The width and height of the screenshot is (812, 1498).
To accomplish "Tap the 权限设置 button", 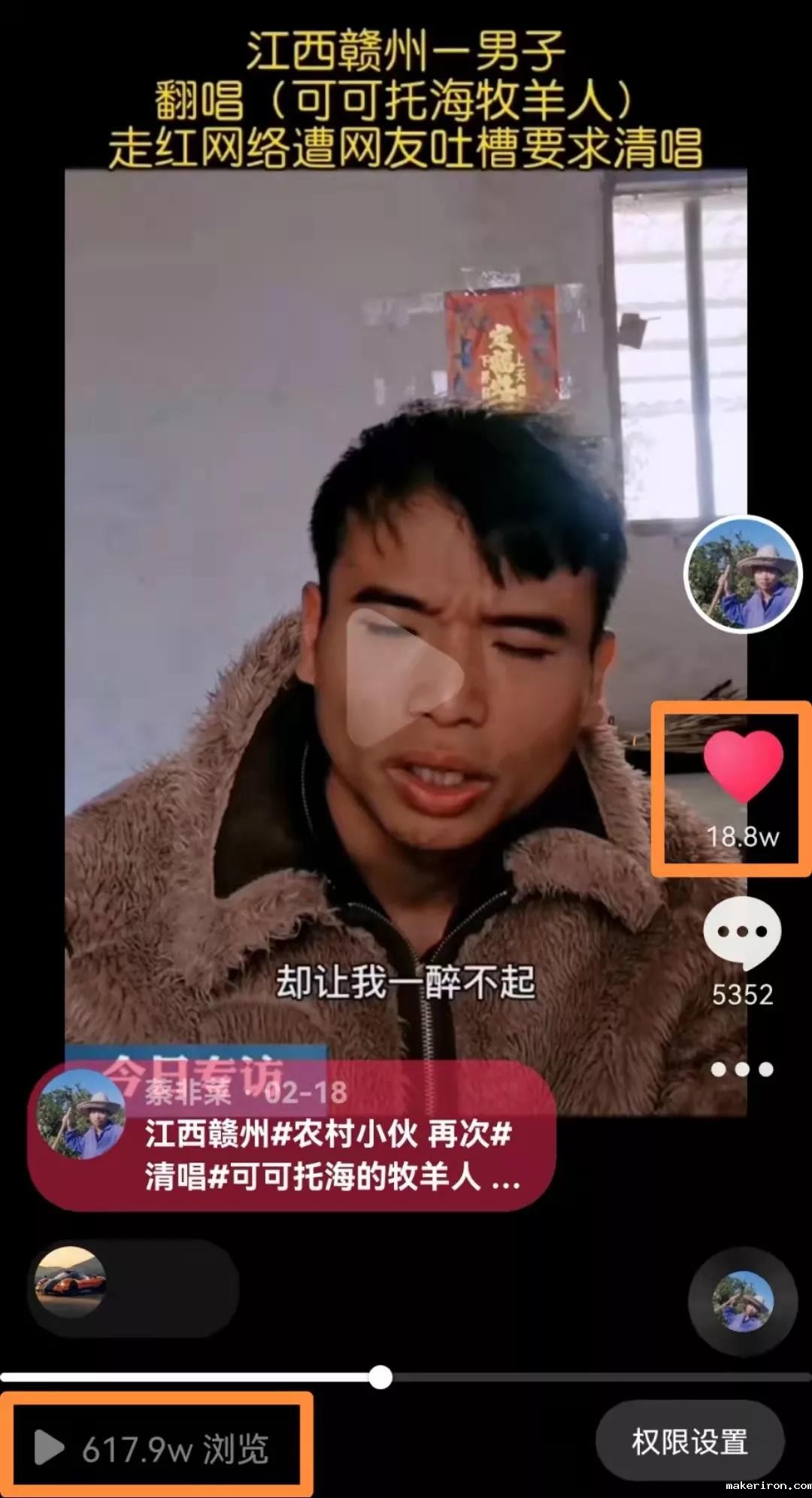I will coord(689,1442).
